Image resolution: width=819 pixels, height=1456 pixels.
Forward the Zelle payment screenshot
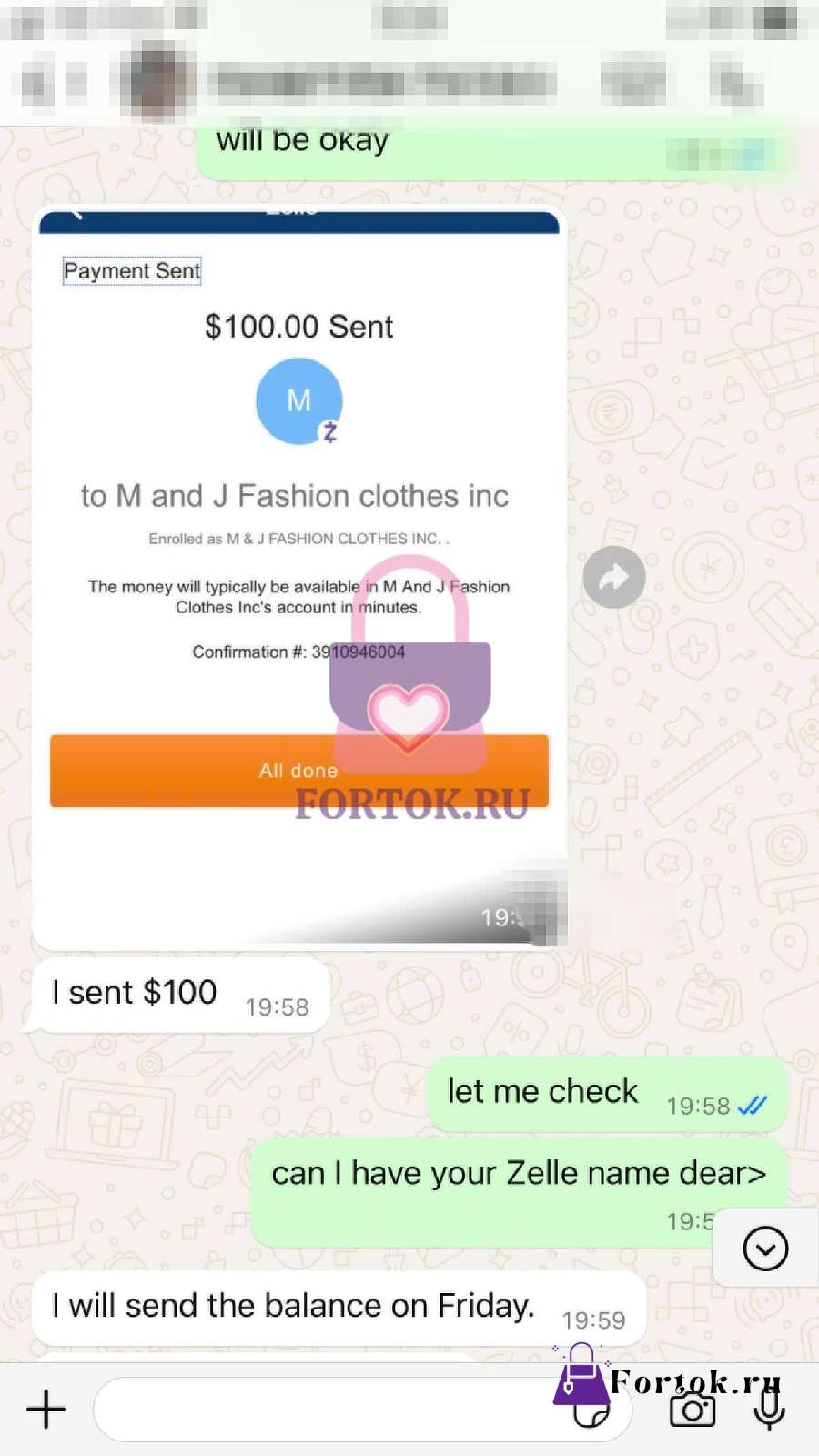click(614, 577)
